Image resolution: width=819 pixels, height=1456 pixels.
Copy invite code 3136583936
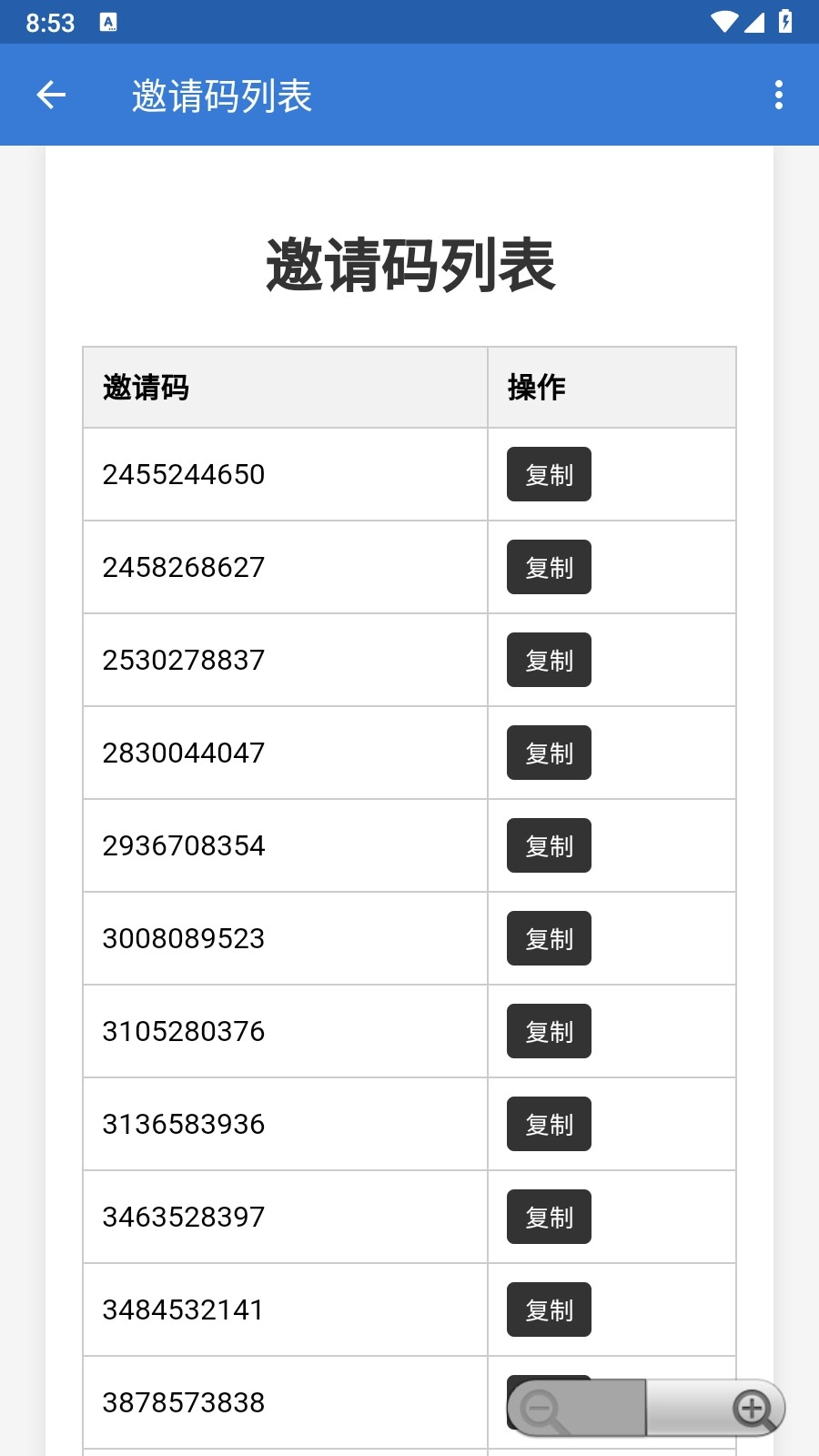pyautogui.click(x=549, y=1124)
